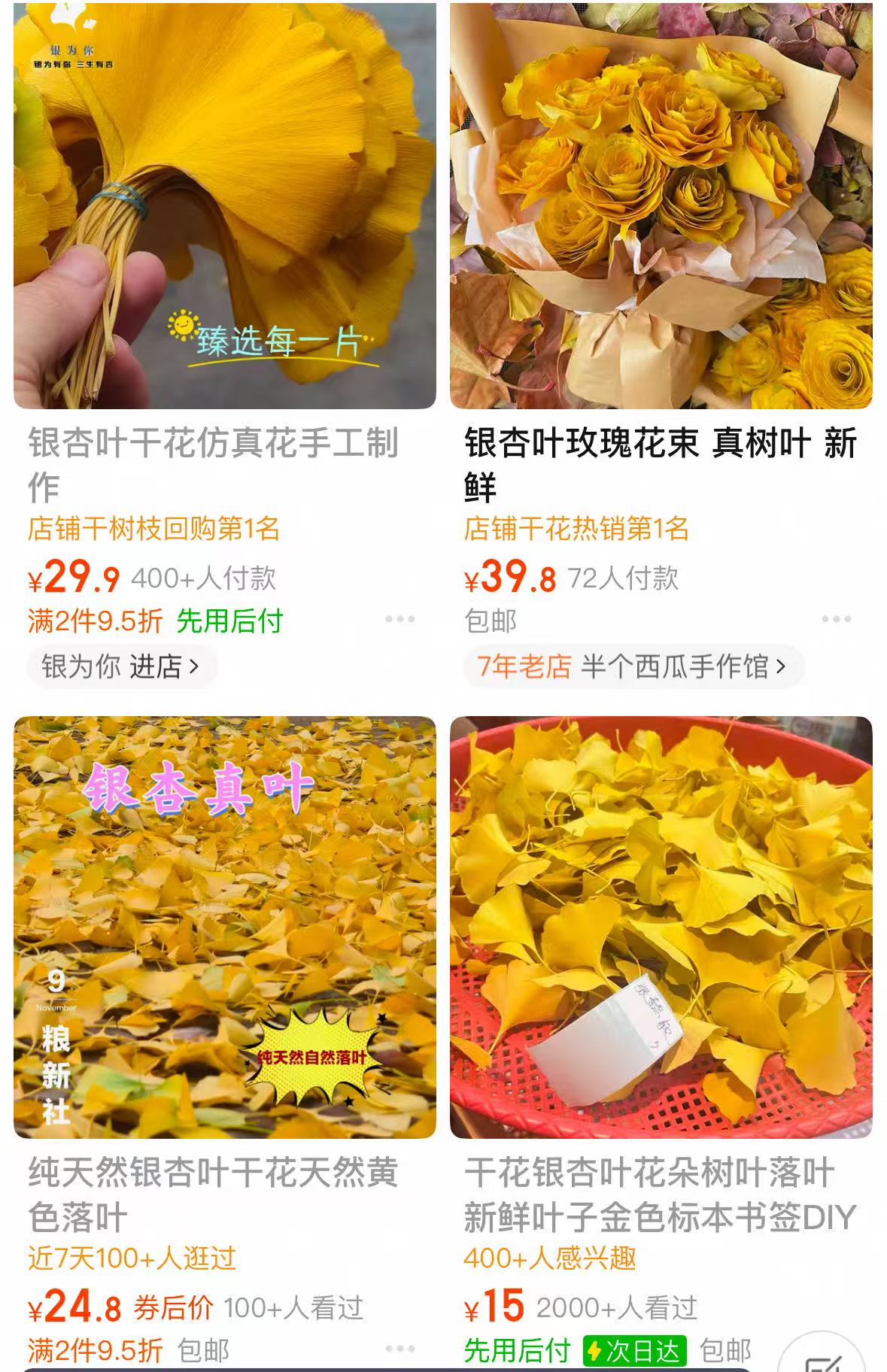Tap the floating feedback edit button
Viewport: 887px width, 1372px height.
[x=822, y=1360]
